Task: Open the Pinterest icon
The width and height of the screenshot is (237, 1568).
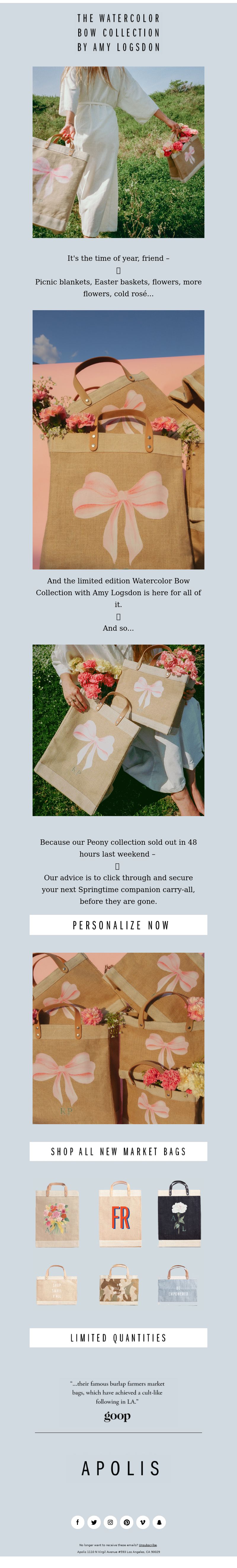Action: point(127,1522)
